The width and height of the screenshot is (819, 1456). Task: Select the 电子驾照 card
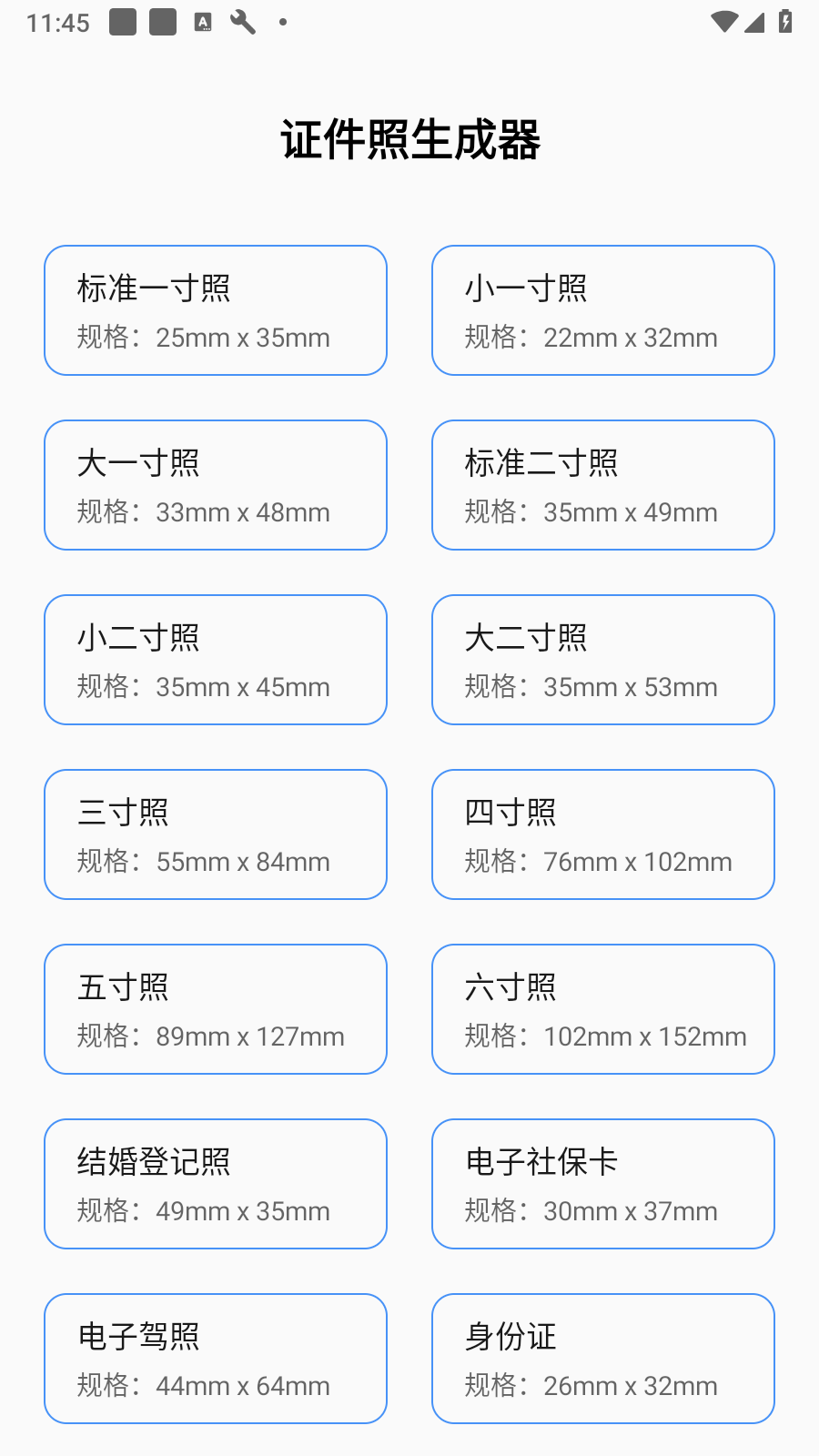click(x=216, y=1359)
